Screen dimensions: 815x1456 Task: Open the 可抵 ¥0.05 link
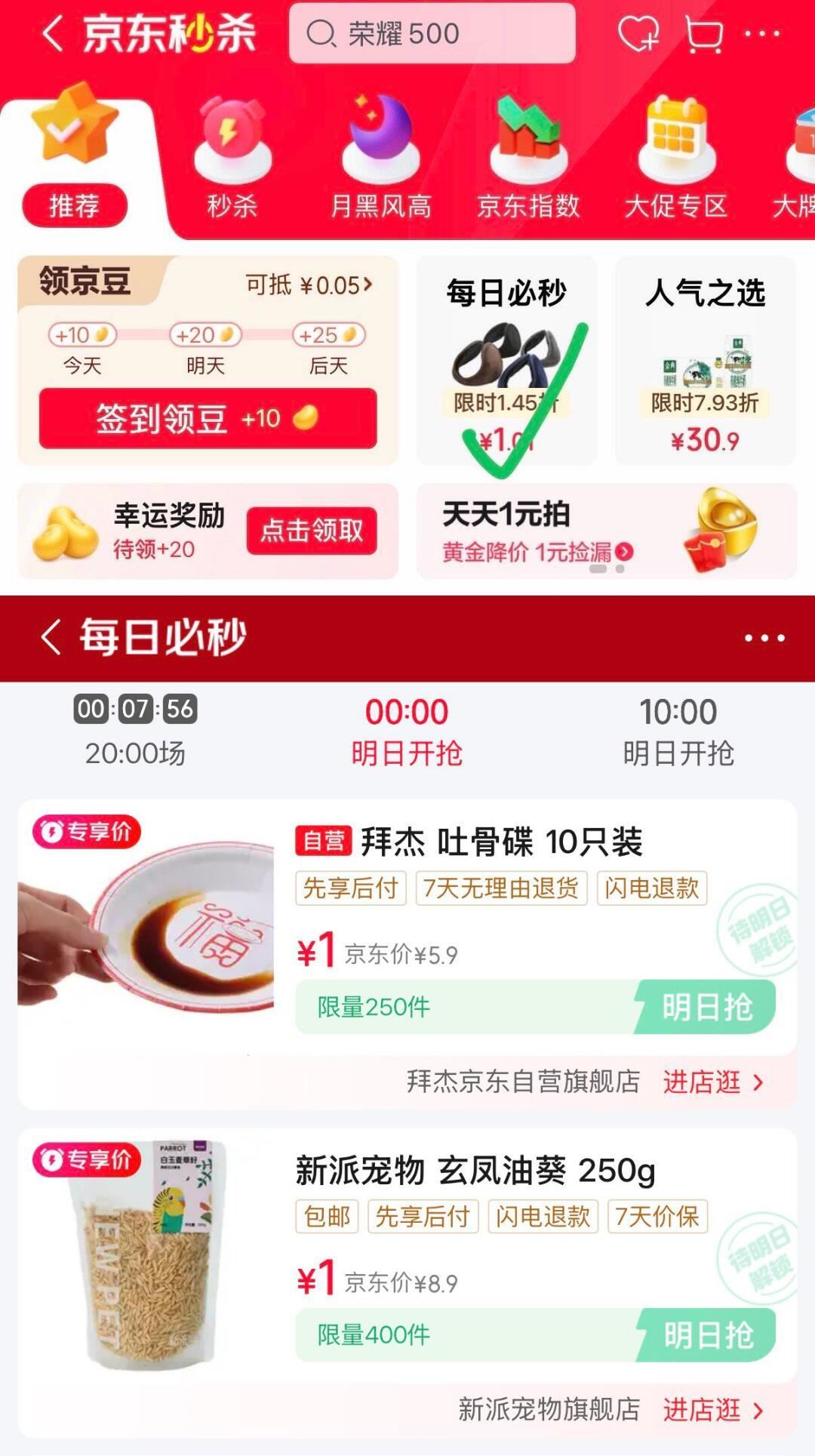309,285
